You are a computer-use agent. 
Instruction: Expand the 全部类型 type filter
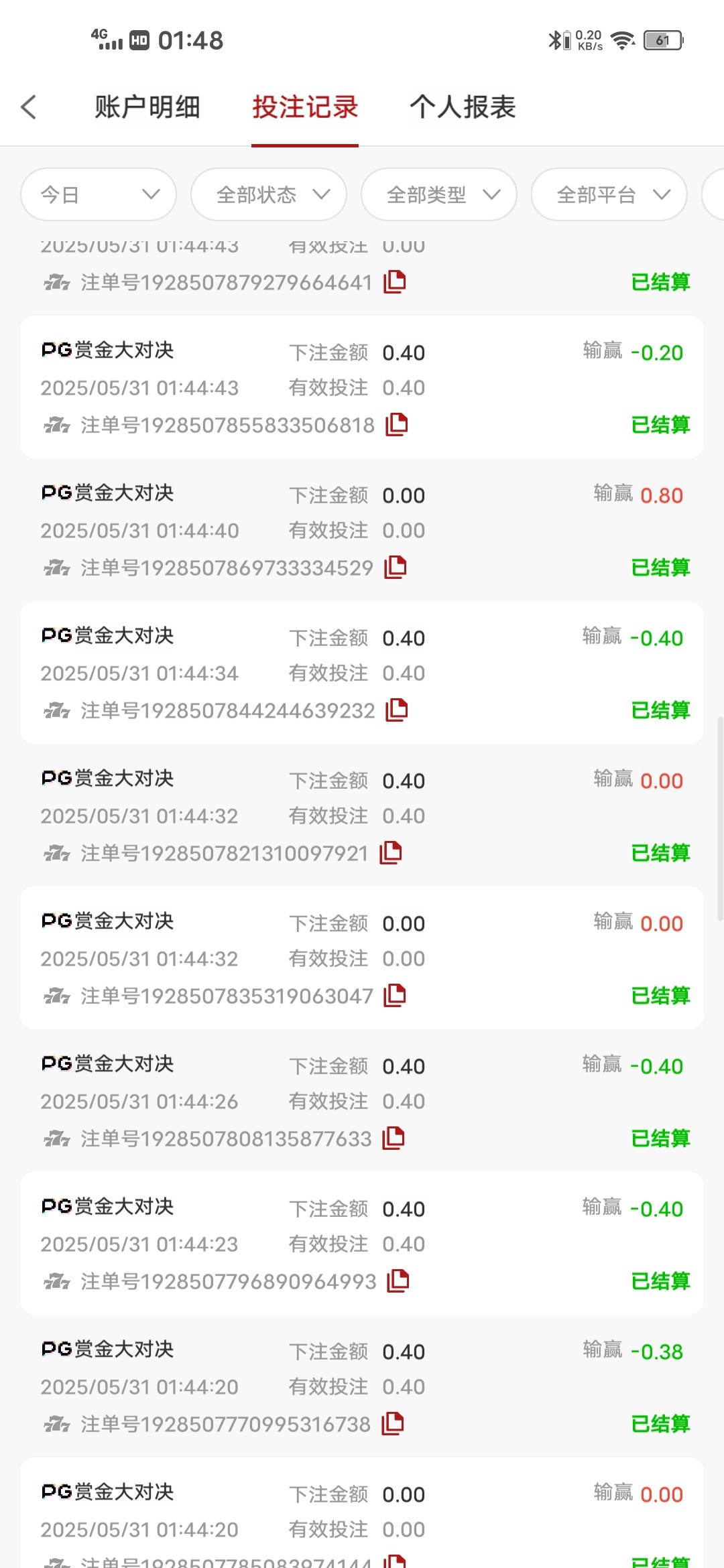[439, 195]
